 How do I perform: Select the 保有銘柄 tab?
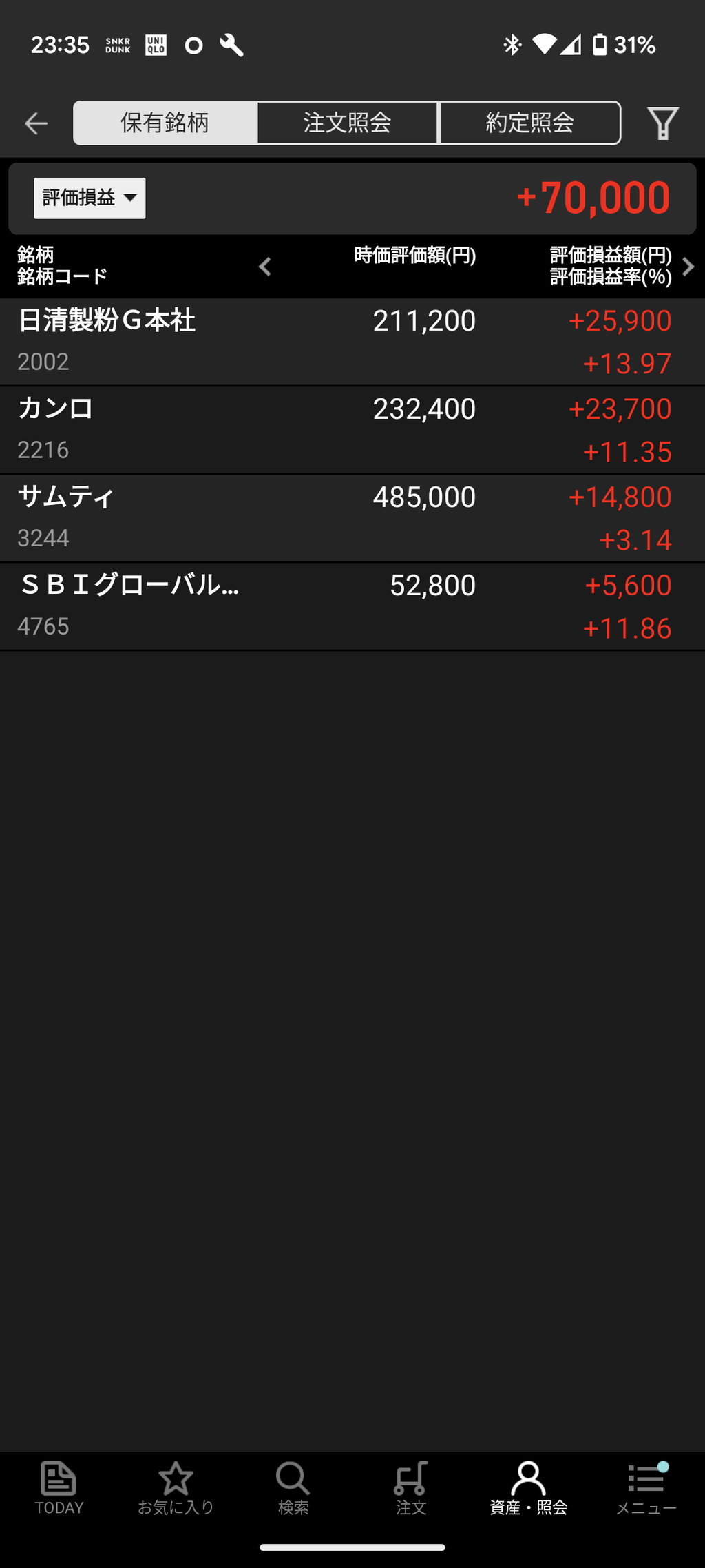(x=165, y=123)
